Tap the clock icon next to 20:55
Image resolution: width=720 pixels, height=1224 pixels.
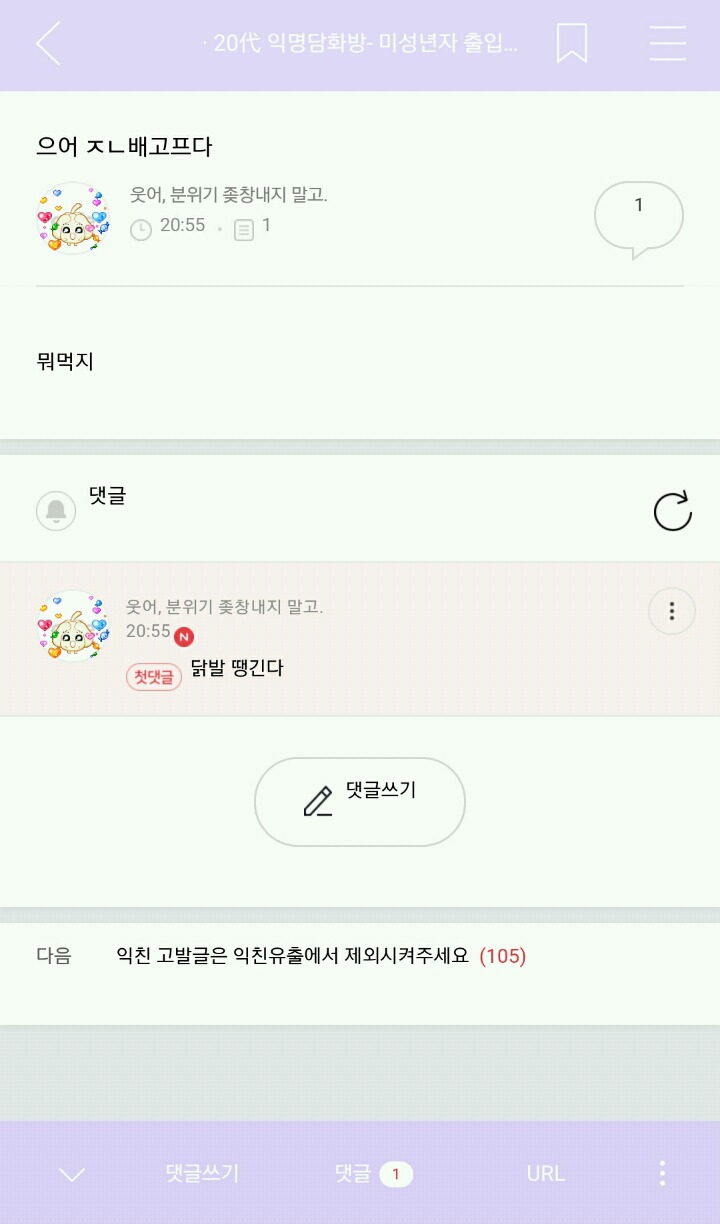[x=140, y=226]
